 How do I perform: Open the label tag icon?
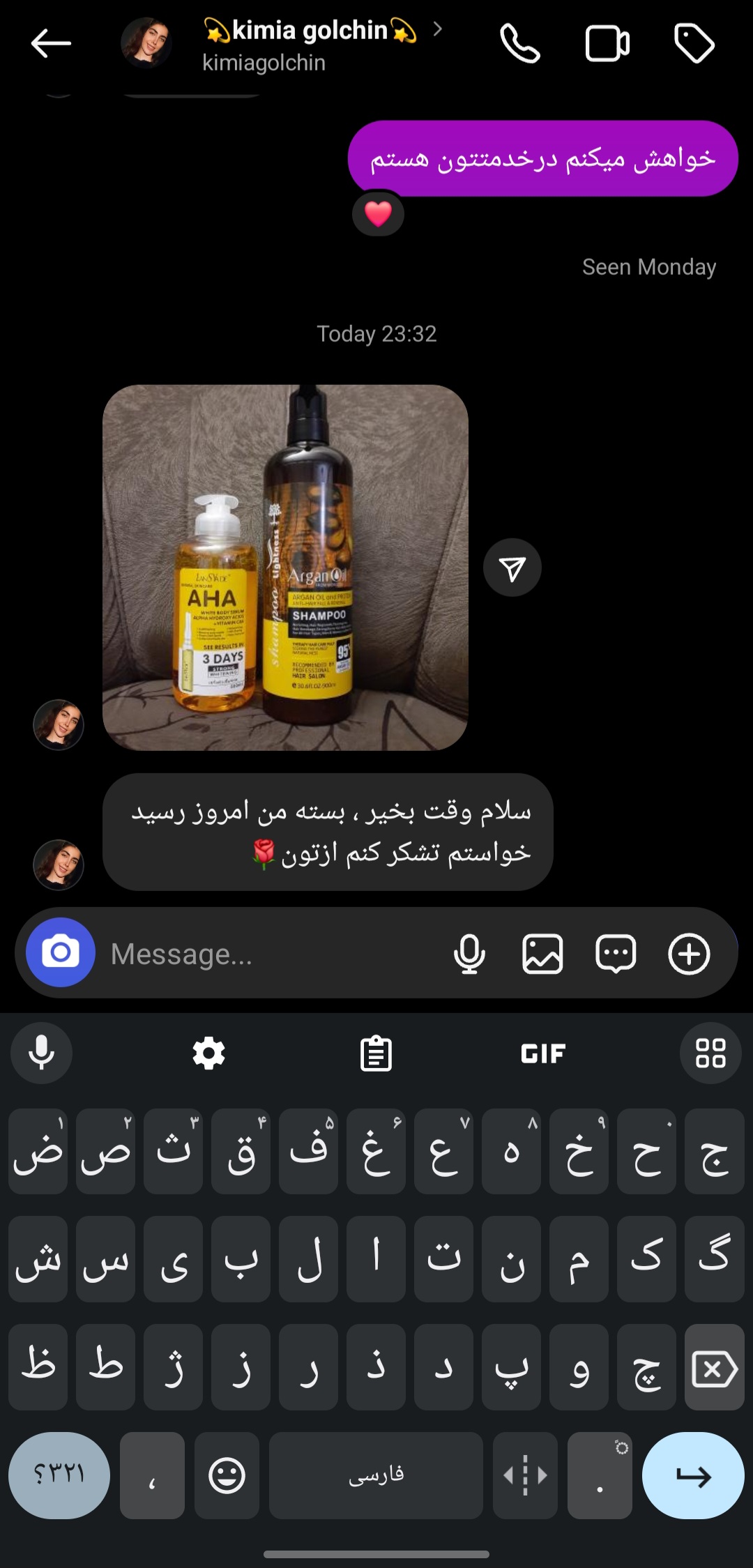pyautogui.click(x=694, y=44)
